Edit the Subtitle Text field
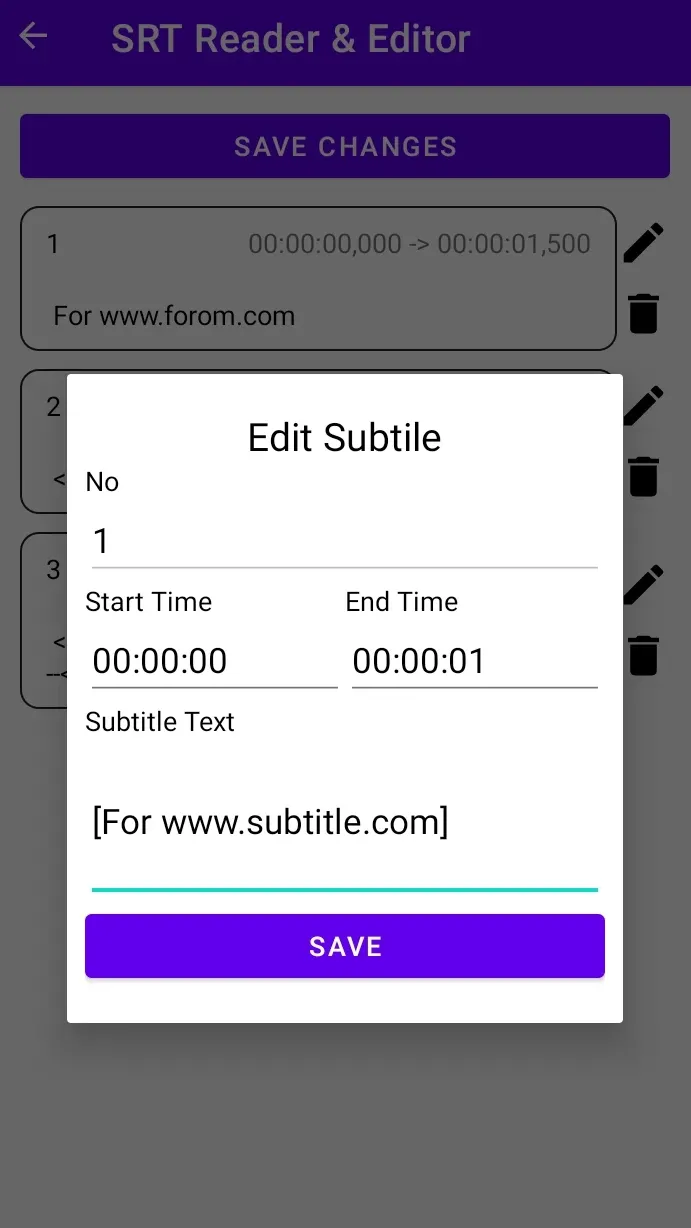This screenshot has height=1228, width=691. (345, 823)
